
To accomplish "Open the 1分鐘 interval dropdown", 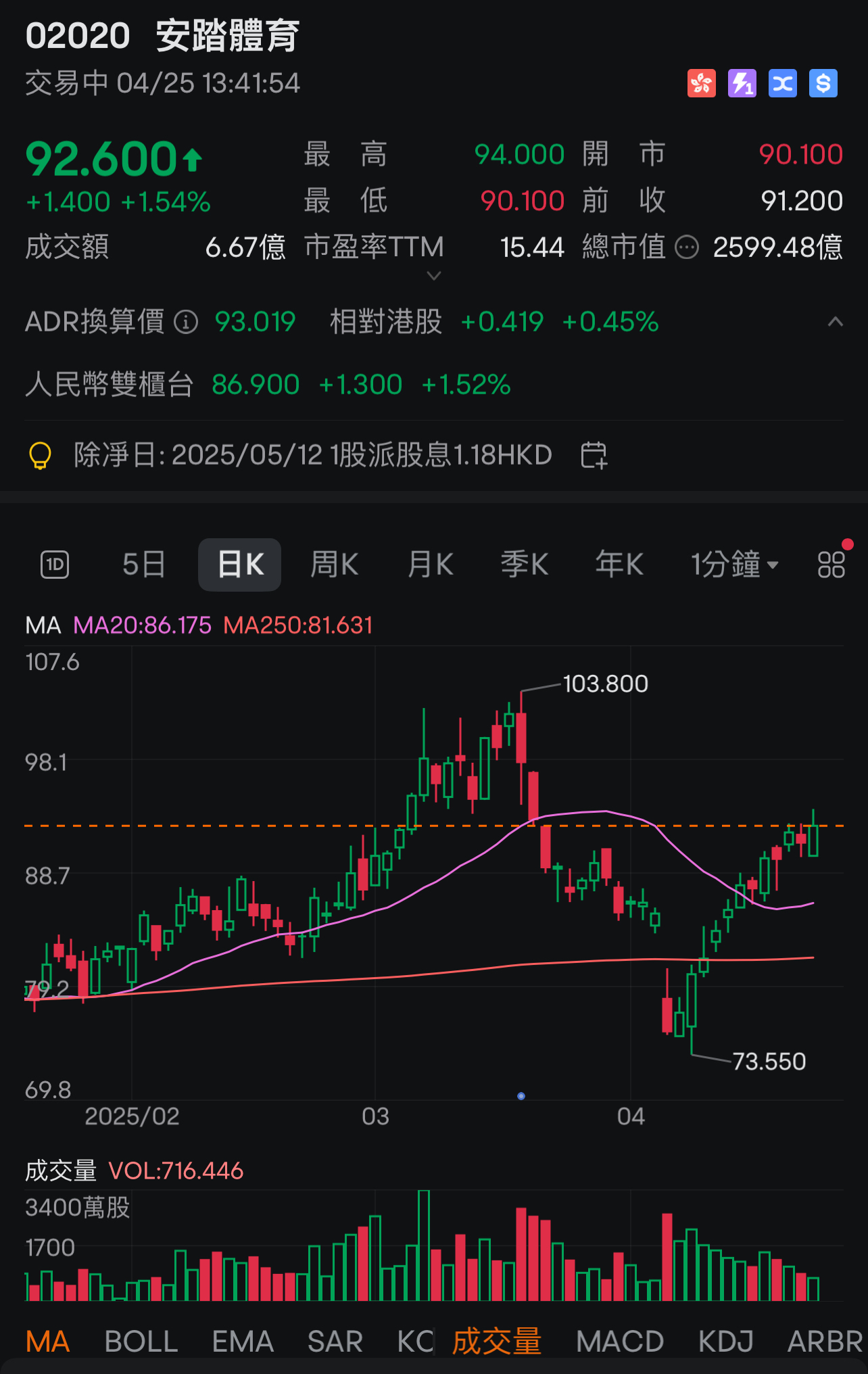I will pyautogui.click(x=734, y=565).
